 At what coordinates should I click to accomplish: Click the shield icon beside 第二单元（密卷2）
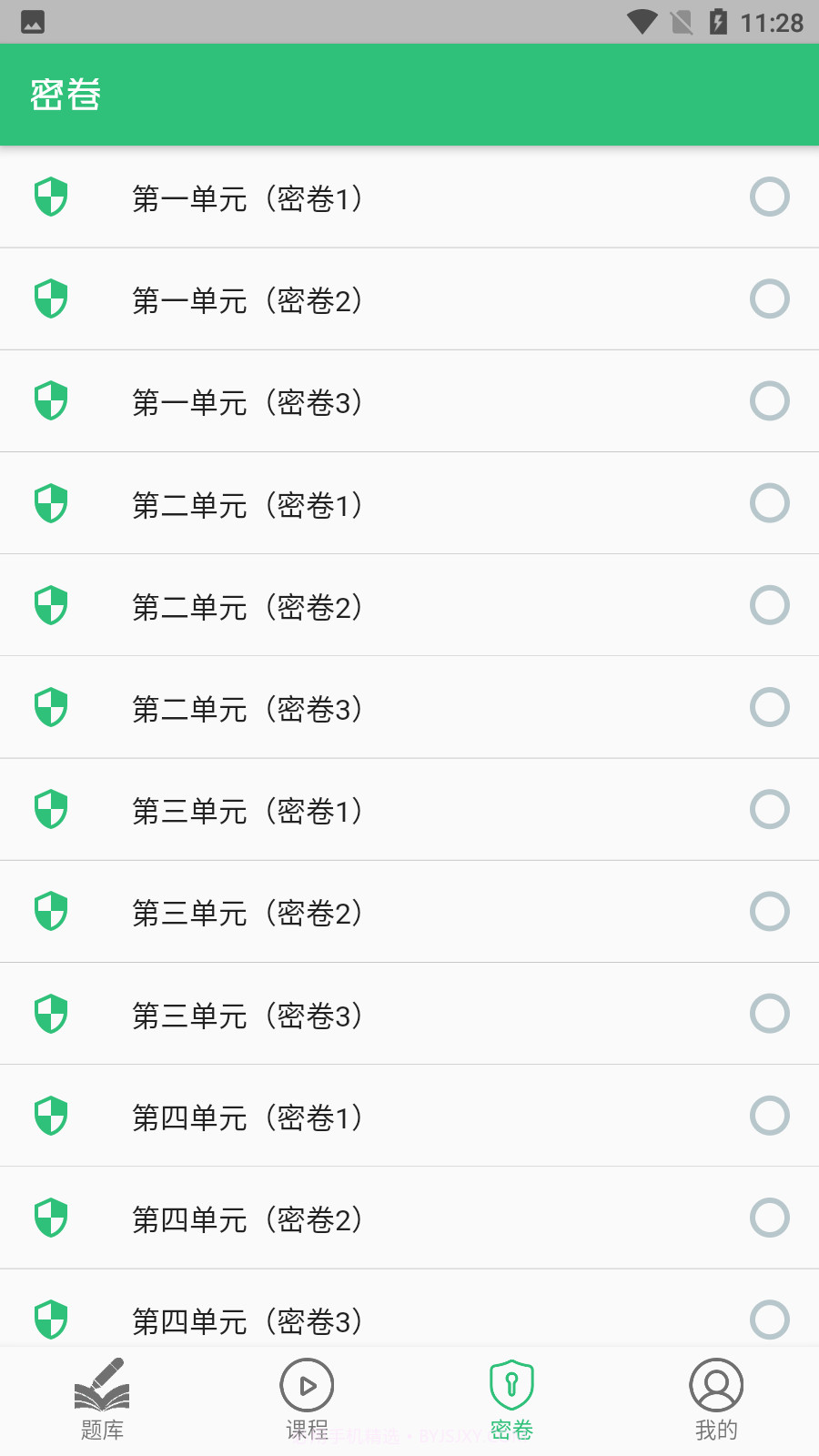pyautogui.click(x=51, y=605)
